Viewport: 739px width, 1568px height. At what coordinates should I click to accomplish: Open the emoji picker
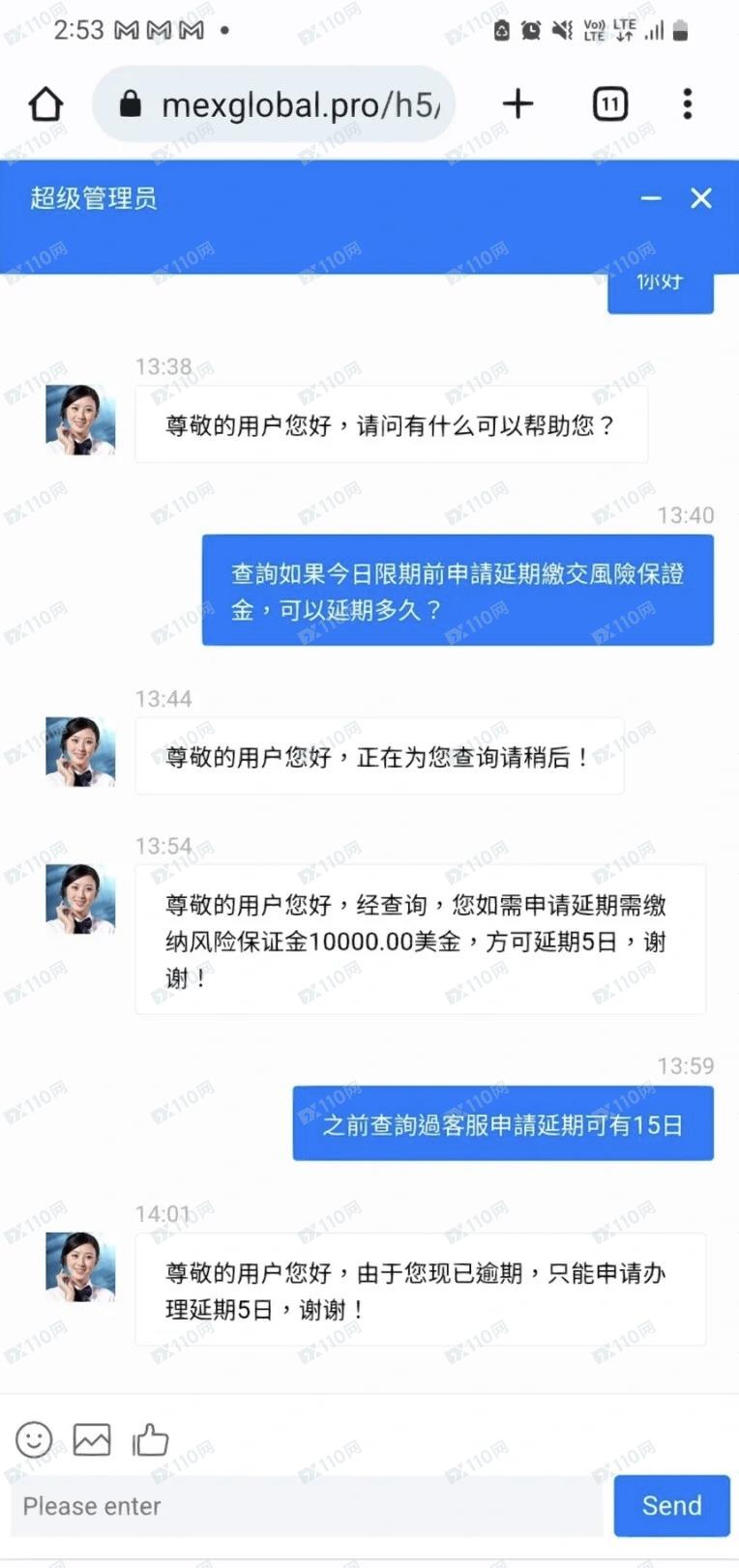tap(34, 1439)
